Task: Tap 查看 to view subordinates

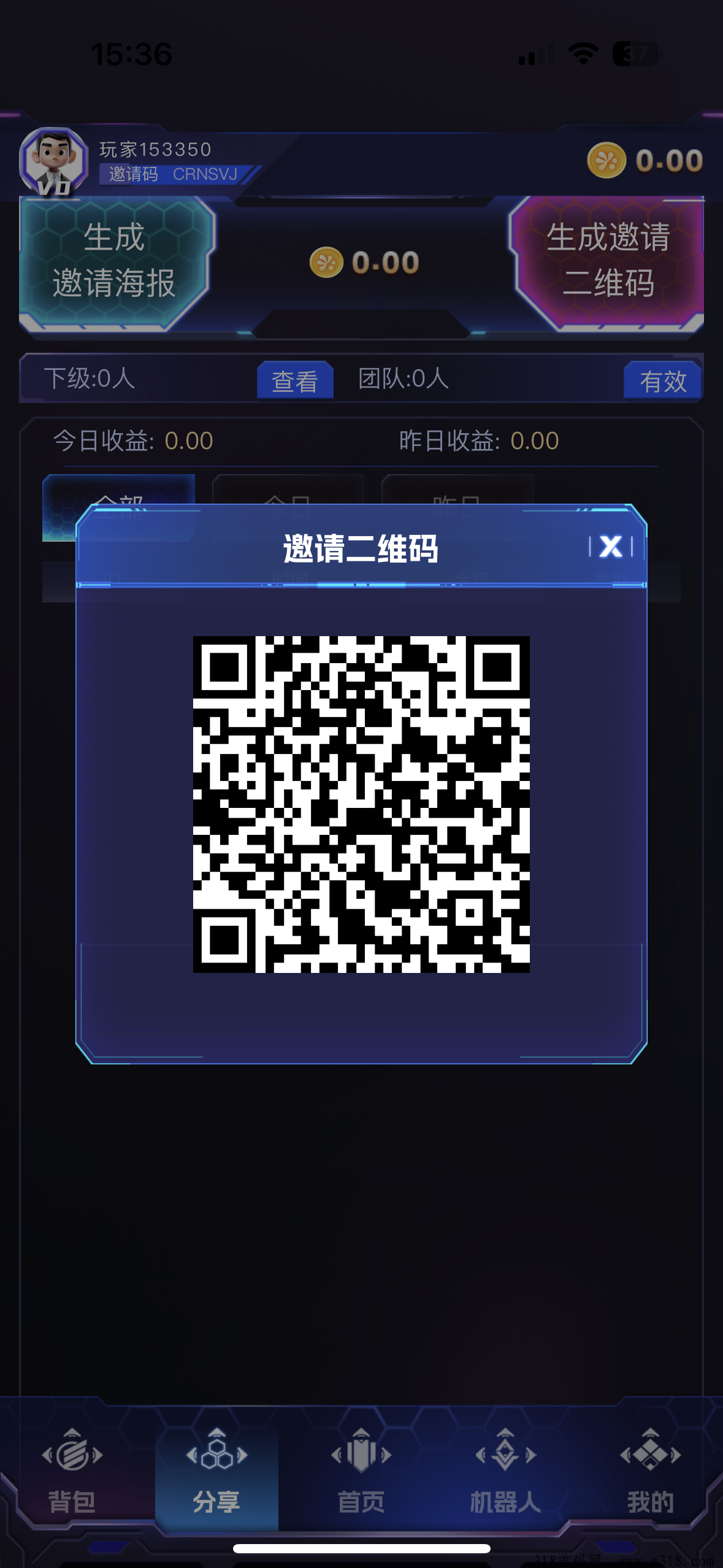Action: click(295, 380)
